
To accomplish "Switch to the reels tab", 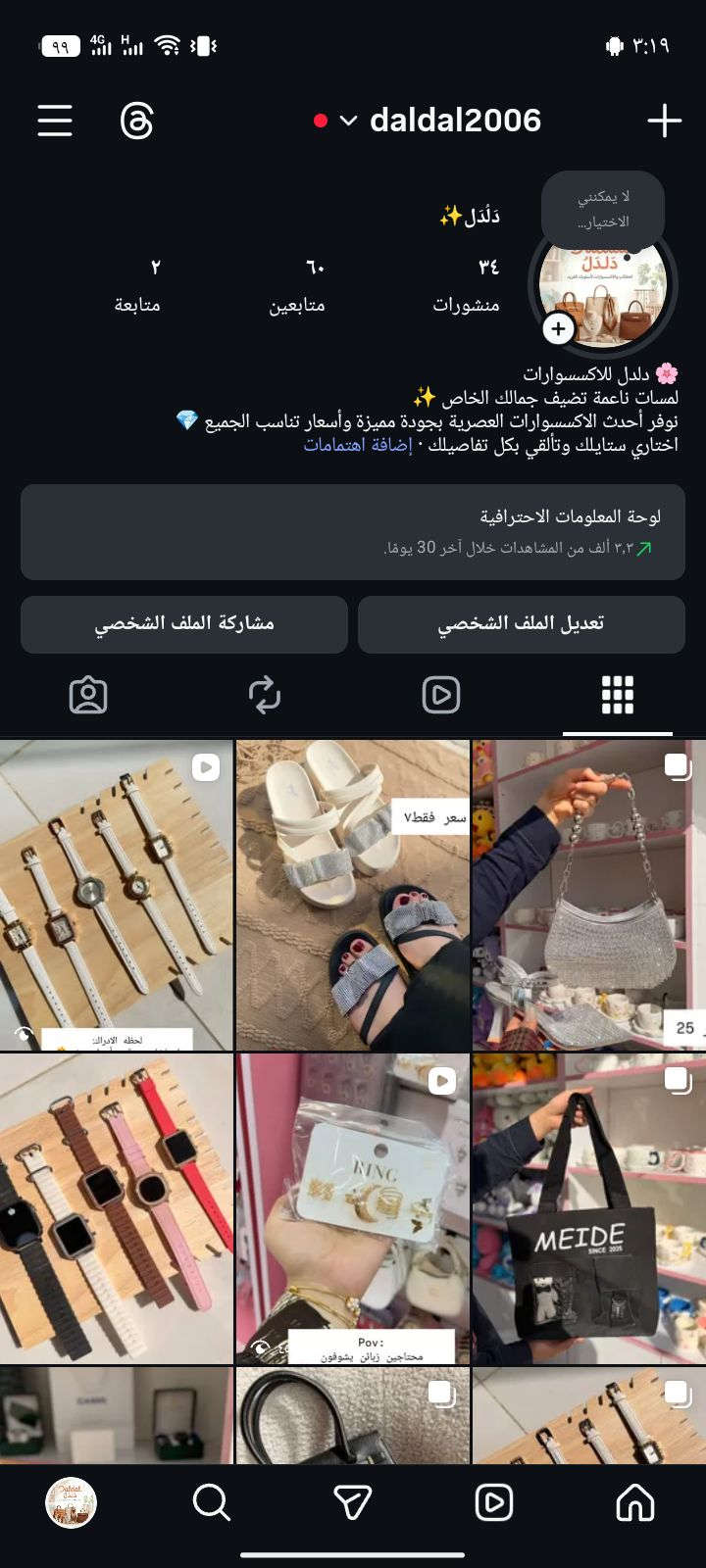I will (441, 695).
